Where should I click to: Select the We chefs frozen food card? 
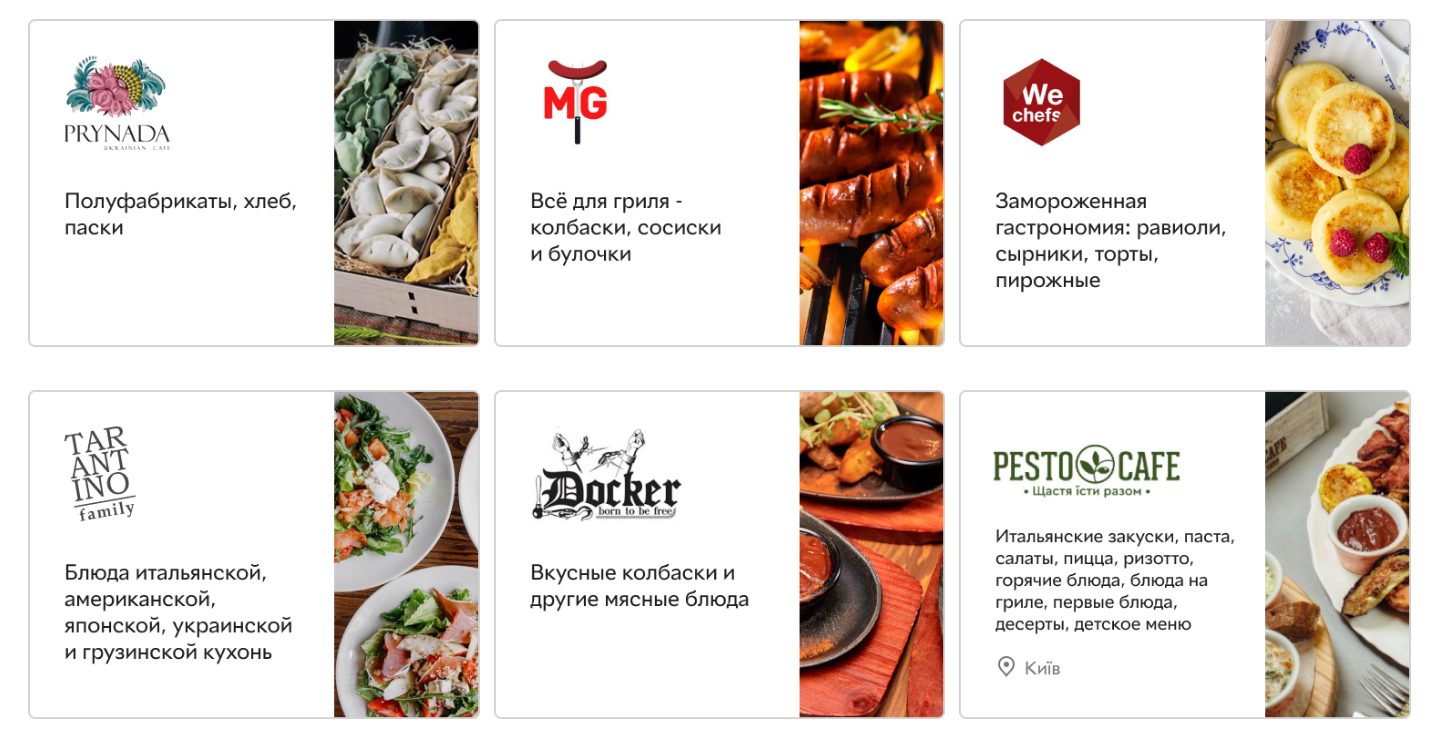click(1184, 184)
